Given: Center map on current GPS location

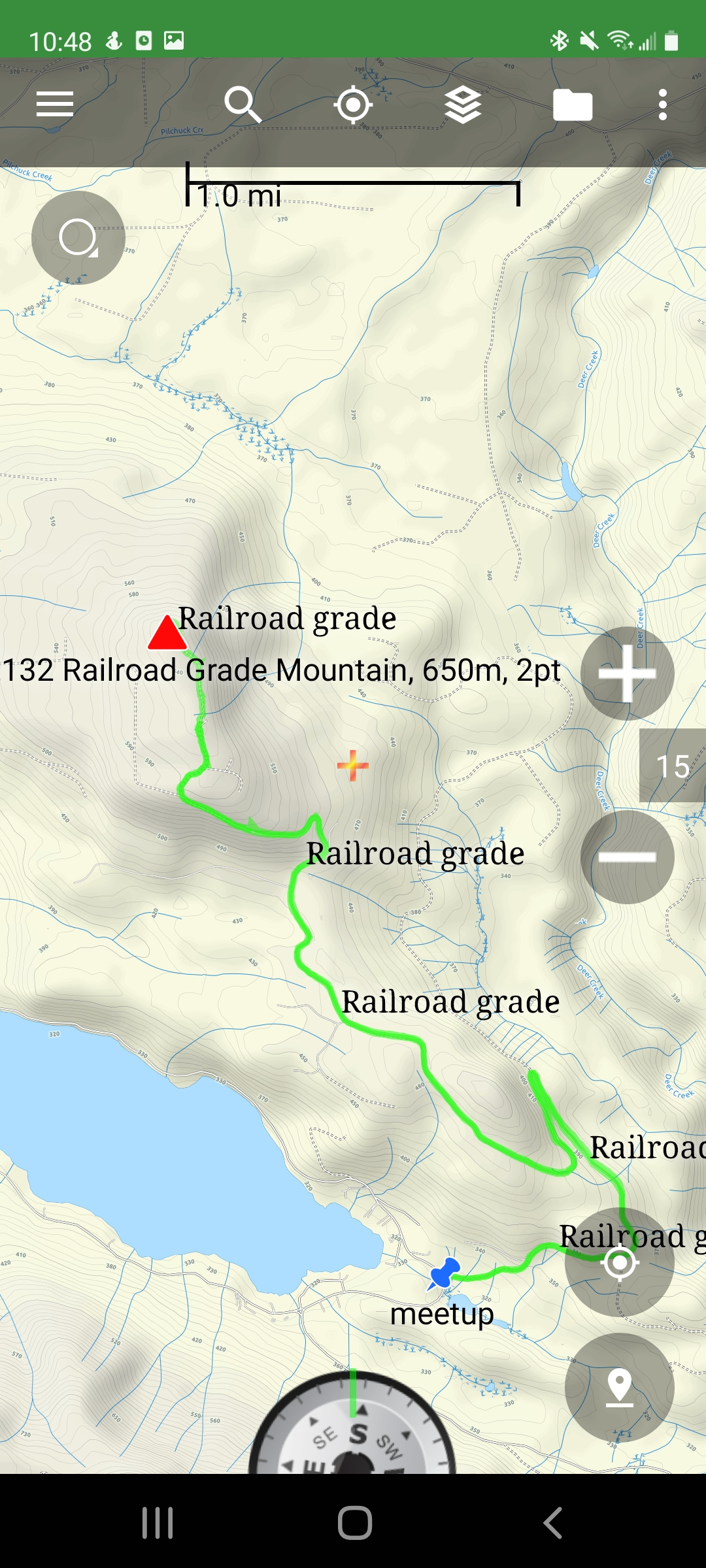Looking at the screenshot, I should (x=353, y=105).
